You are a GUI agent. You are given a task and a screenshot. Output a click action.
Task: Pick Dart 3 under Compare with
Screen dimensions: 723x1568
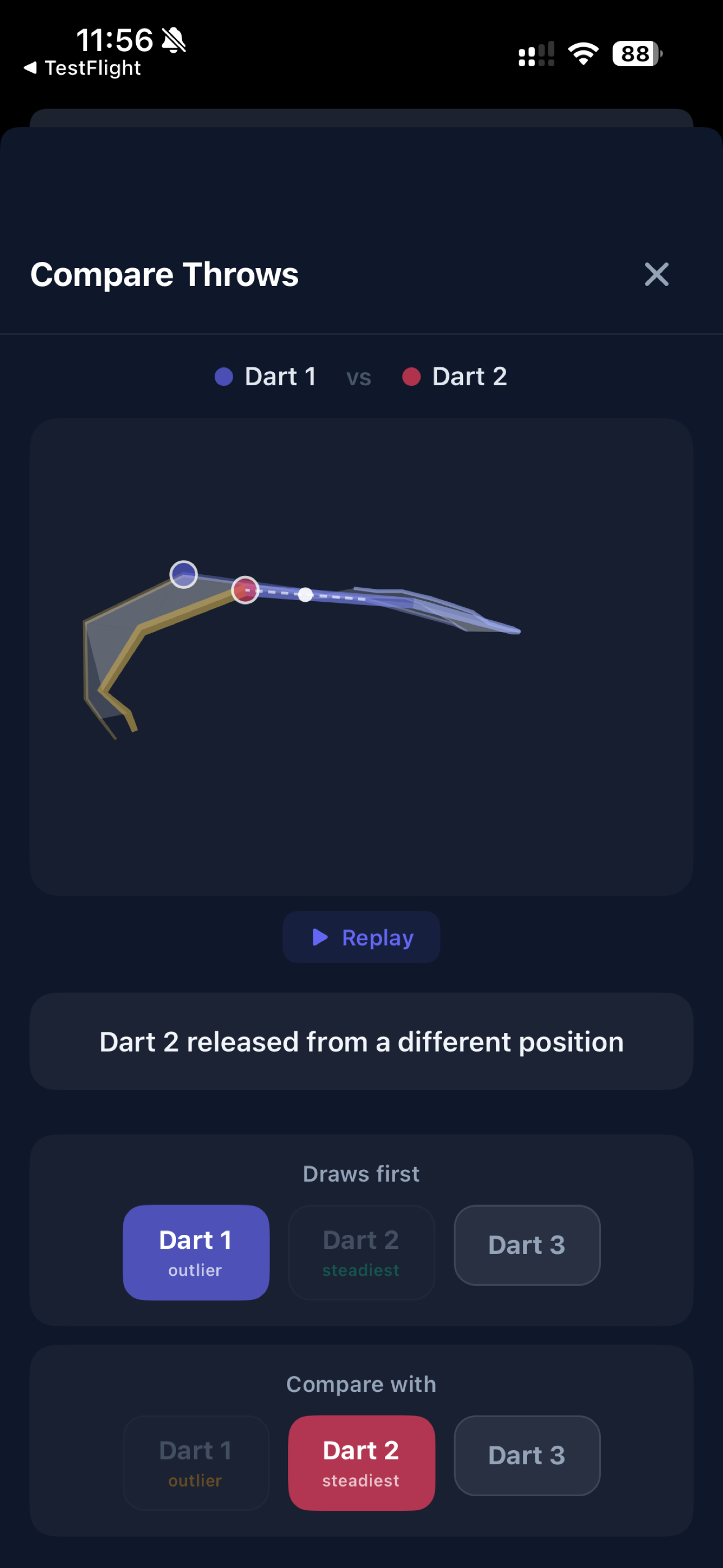tap(527, 1455)
